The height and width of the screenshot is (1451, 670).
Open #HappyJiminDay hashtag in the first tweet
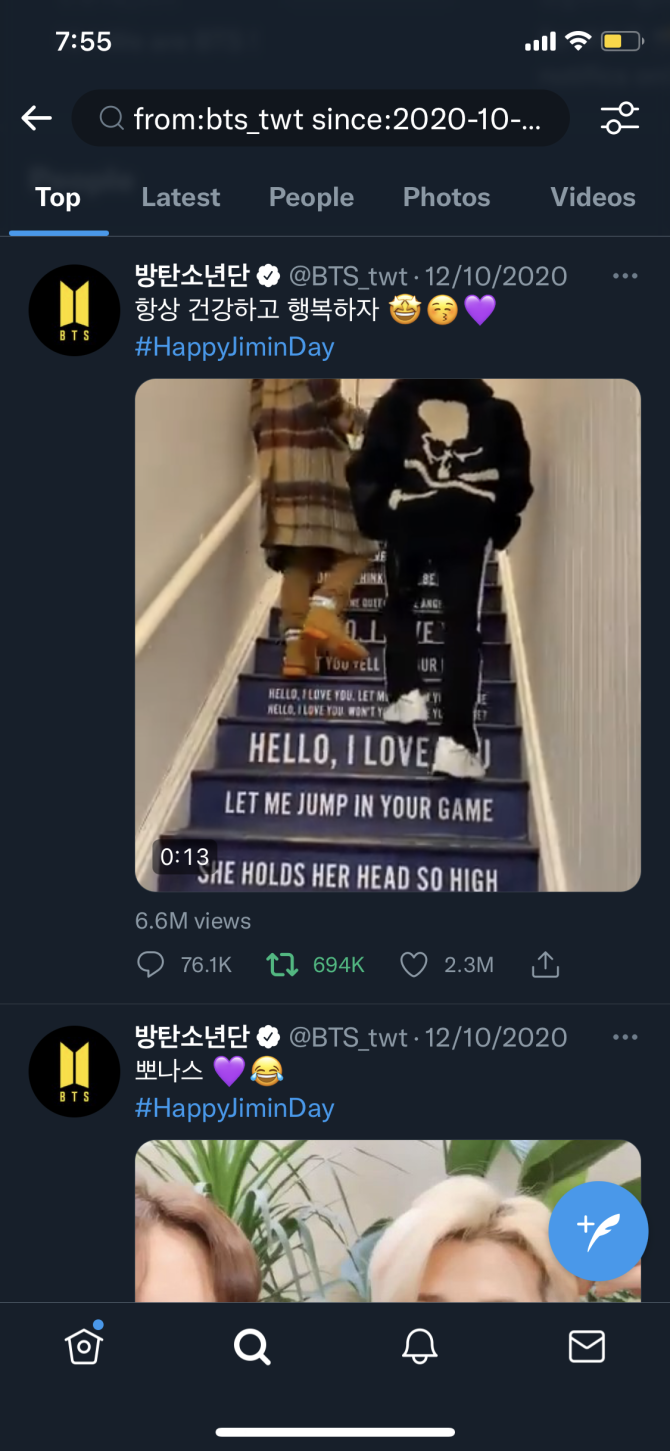pyautogui.click(x=234, y=347)
